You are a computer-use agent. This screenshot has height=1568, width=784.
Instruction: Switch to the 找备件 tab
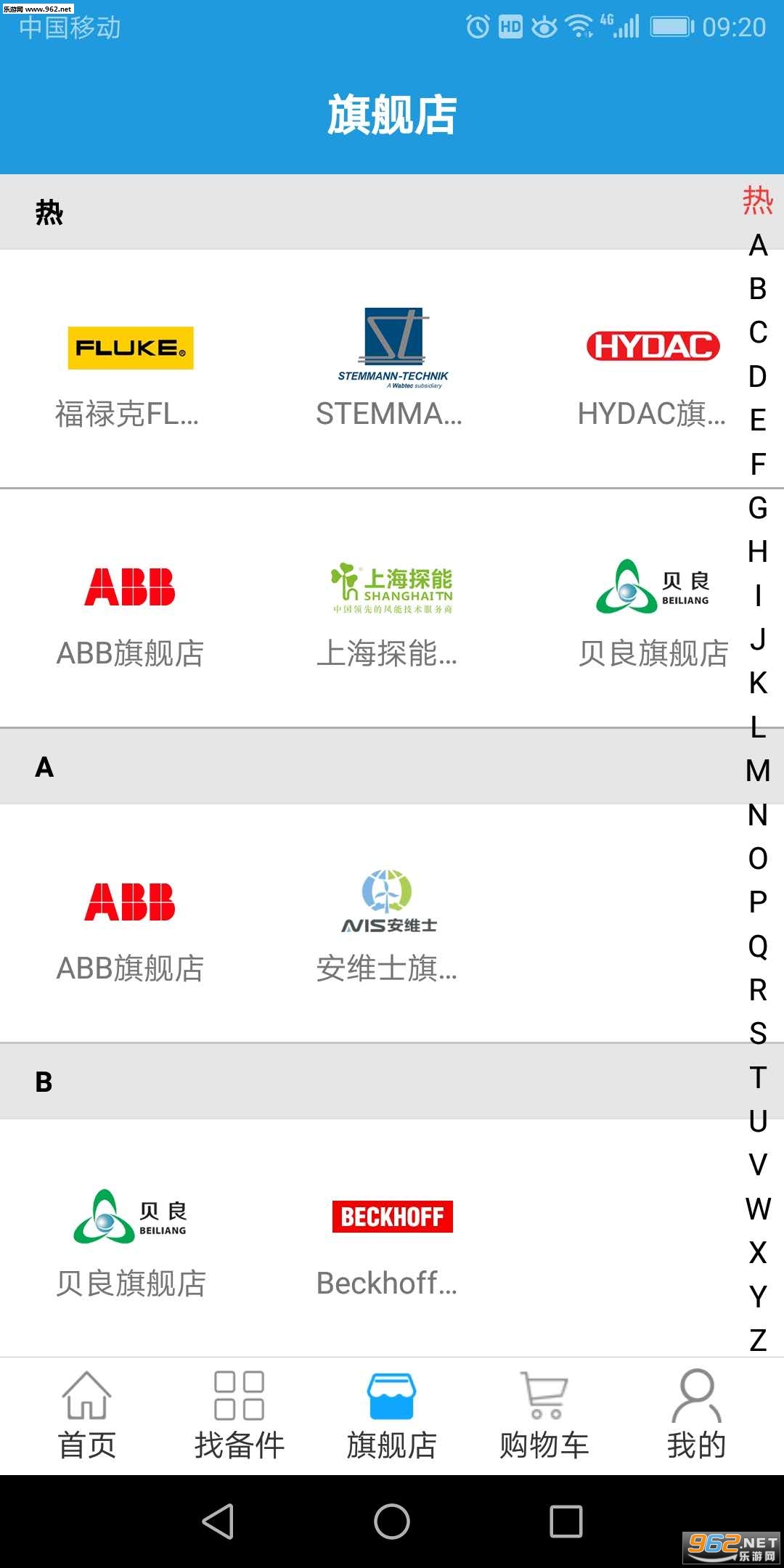point(240,1416)
